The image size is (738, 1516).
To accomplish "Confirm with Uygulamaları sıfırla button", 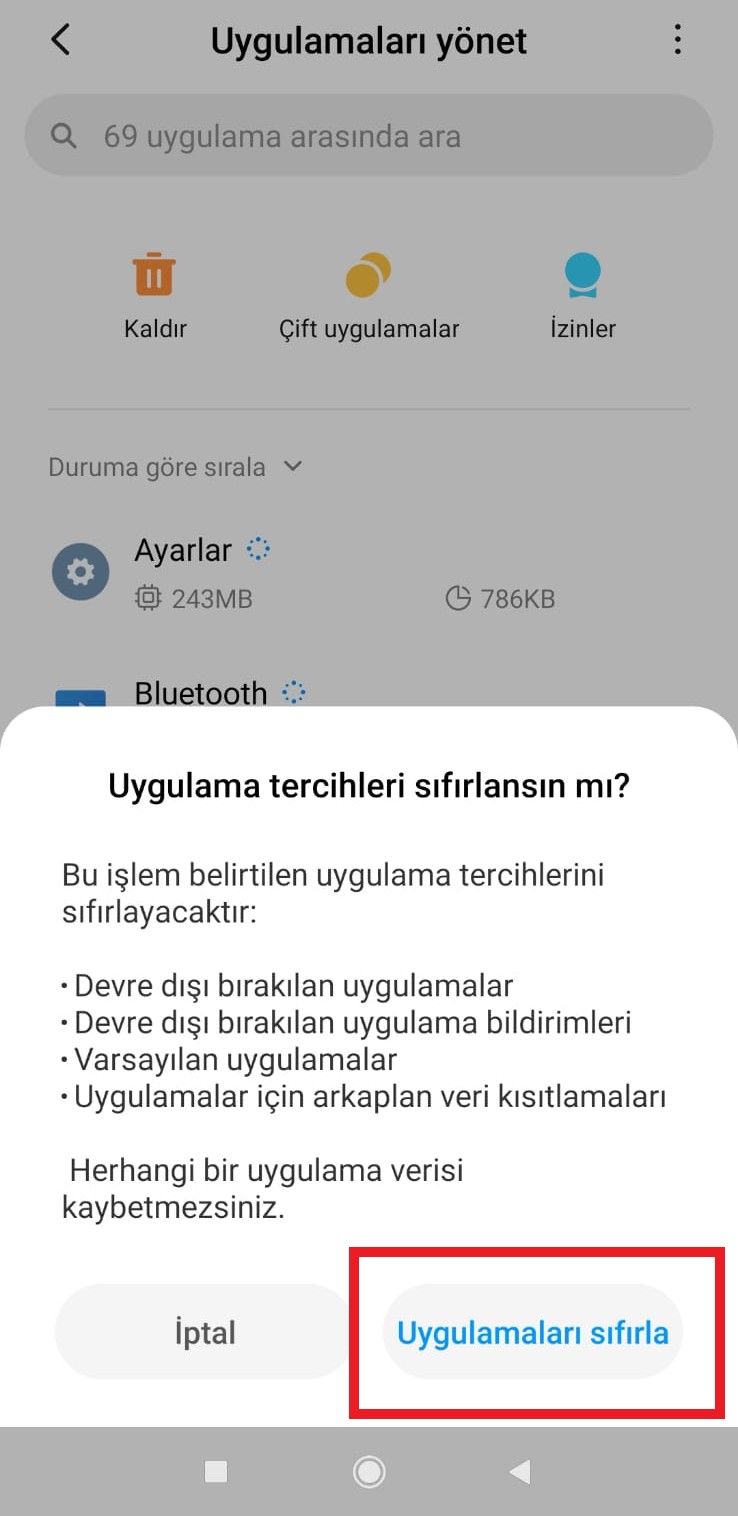I will (x=531, y=1332).
